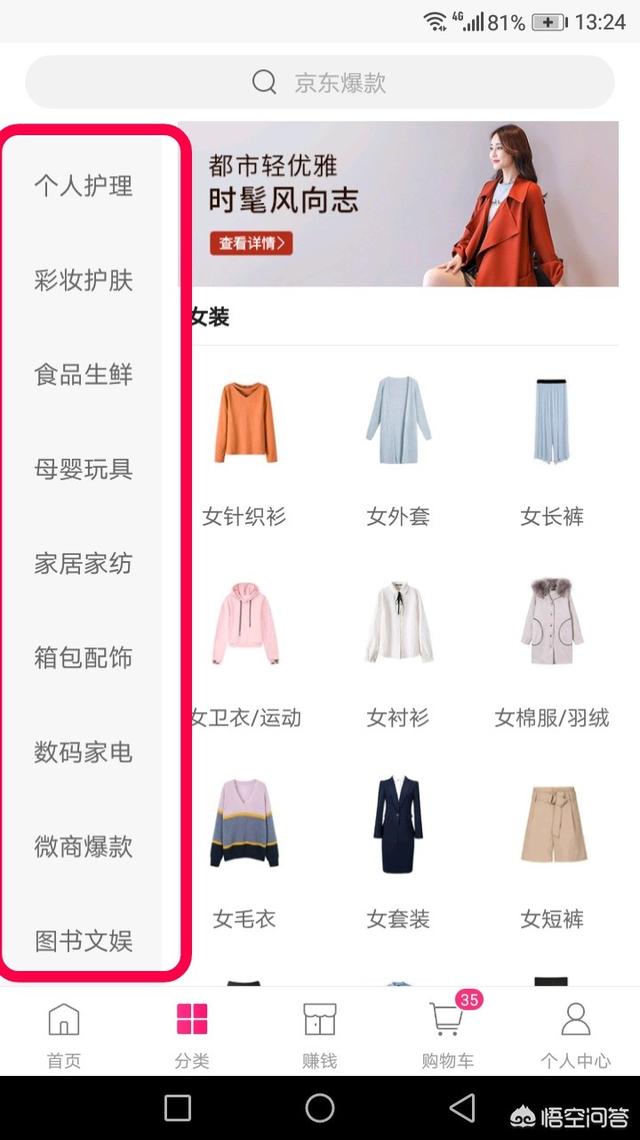Image resolution: width=640 pixels, height=1140 pixels.
Task: Go to the 首页 tab
Action: click(63, 1034)
